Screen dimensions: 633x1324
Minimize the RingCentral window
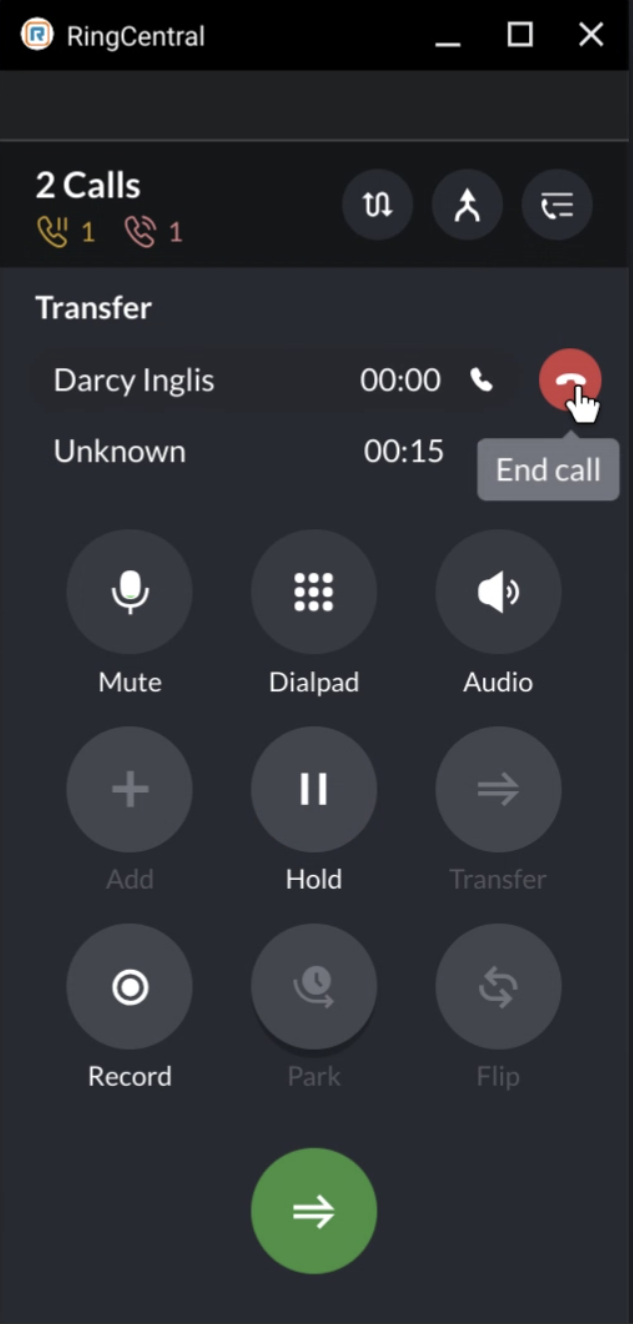pyautogui.click(x=448, y=36)
